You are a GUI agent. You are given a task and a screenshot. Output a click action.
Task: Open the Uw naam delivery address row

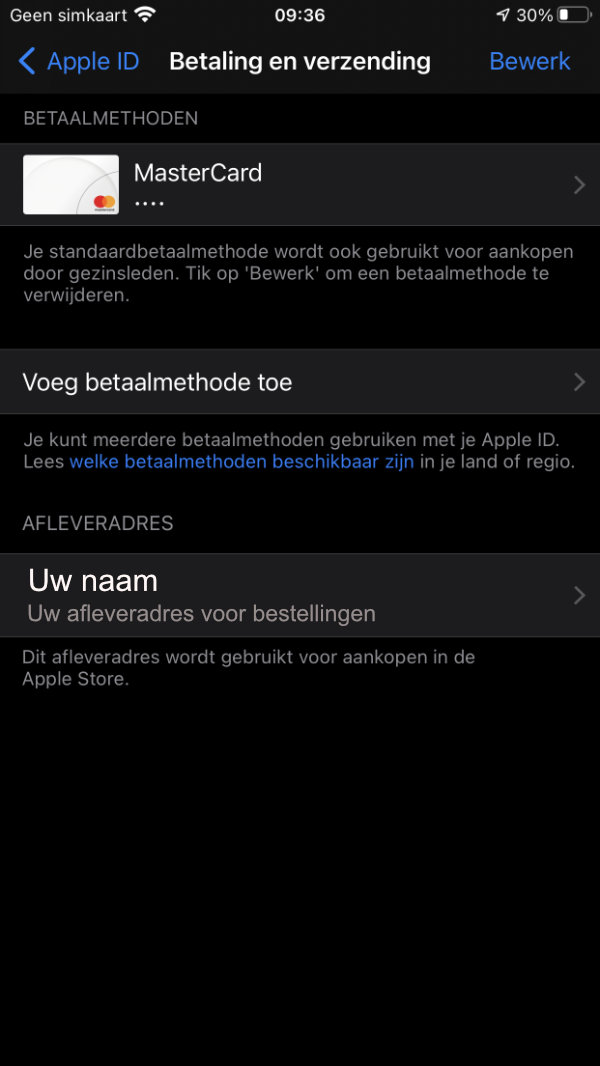click(x=300, y=595)
